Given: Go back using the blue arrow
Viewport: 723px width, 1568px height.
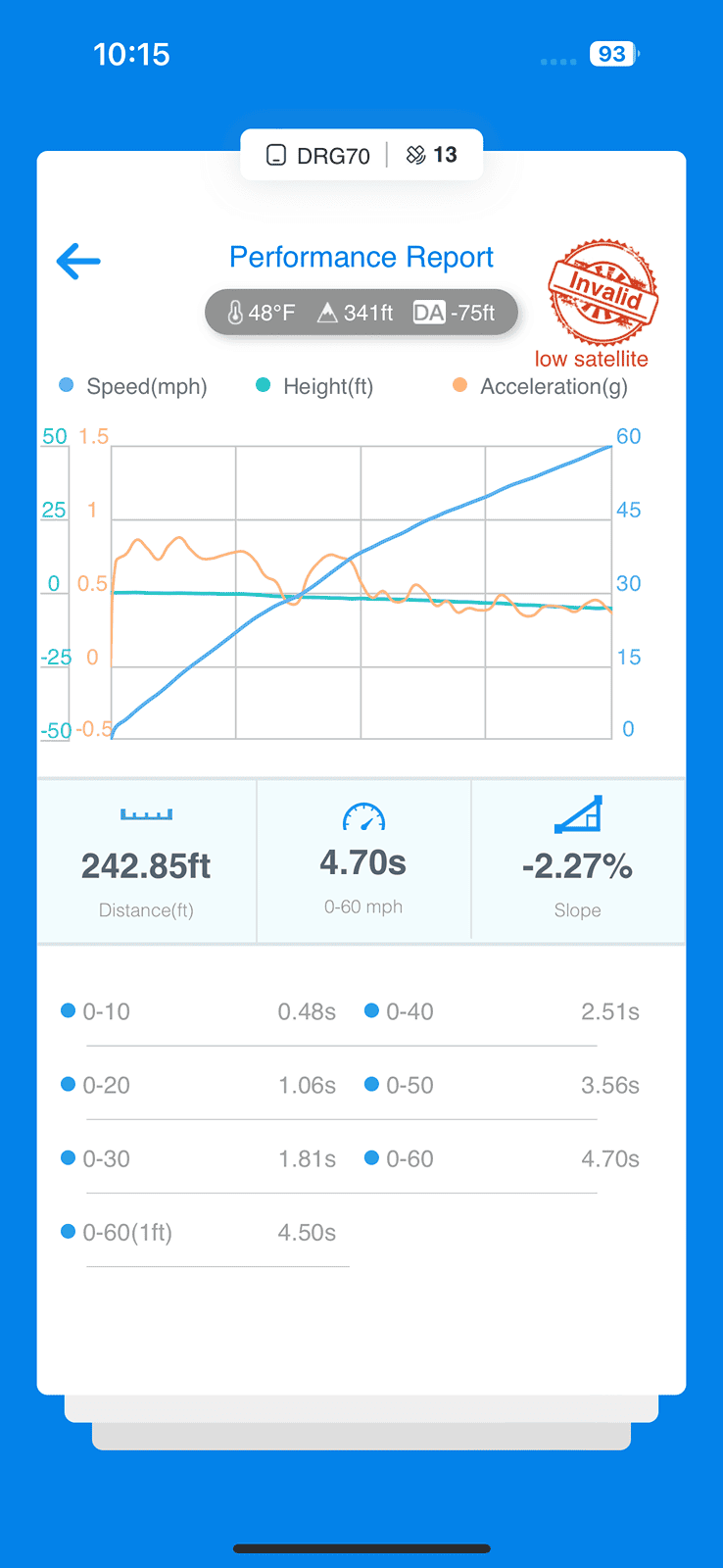Looking at the screenshot, I should [x=78, y=261].
